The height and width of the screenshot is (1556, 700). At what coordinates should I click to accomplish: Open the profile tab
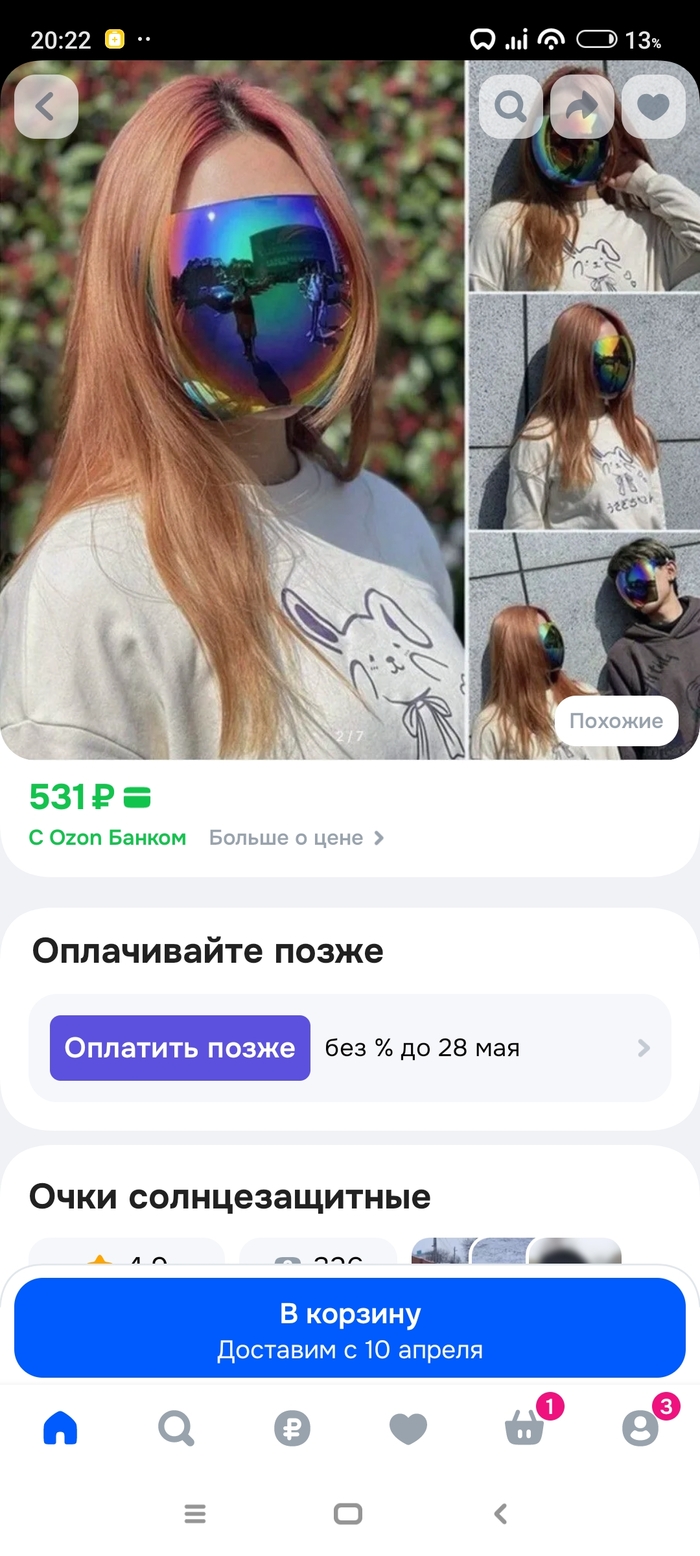(x=640, y=1428)
